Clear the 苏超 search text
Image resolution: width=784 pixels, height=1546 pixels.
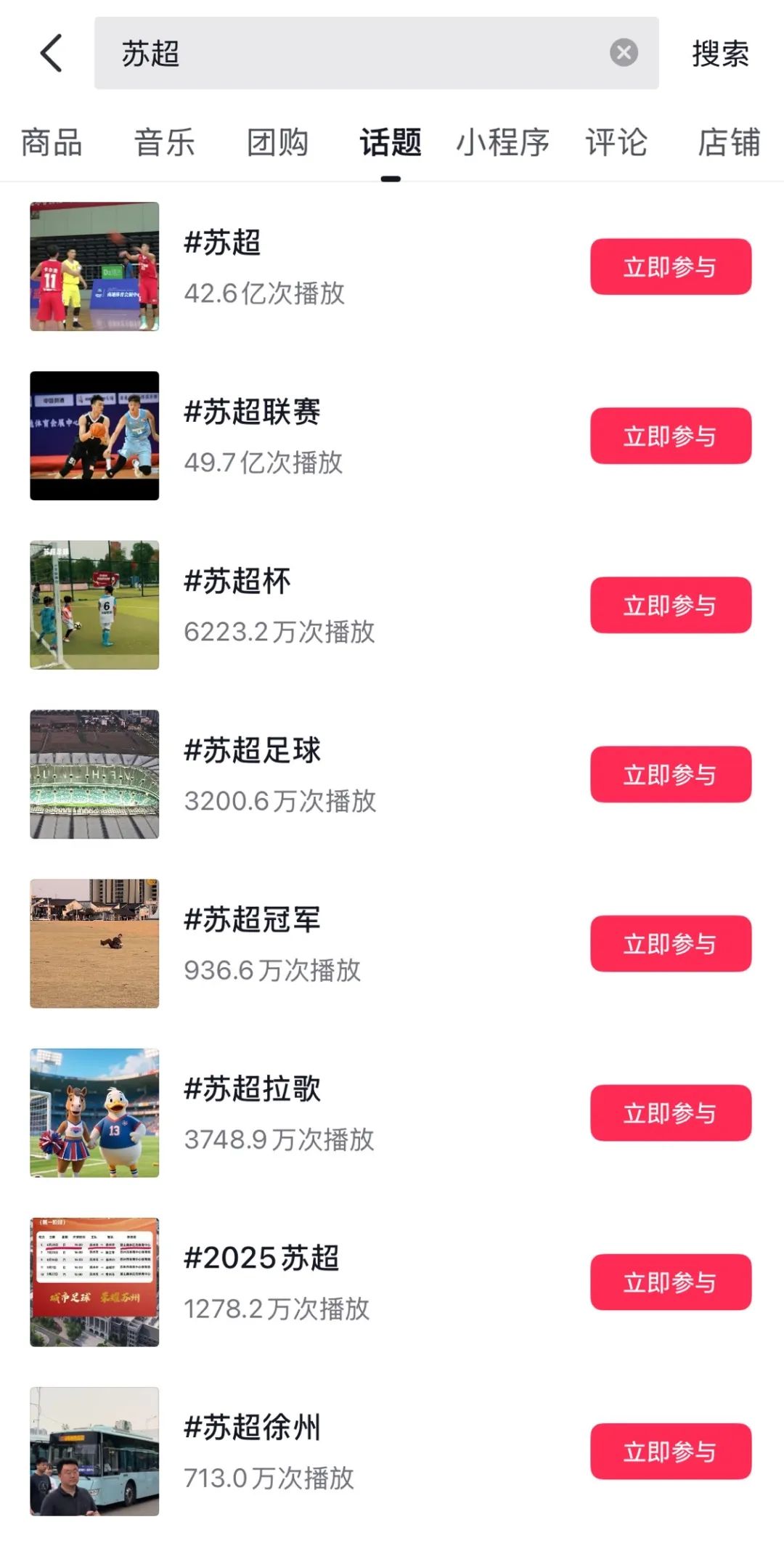623,53
